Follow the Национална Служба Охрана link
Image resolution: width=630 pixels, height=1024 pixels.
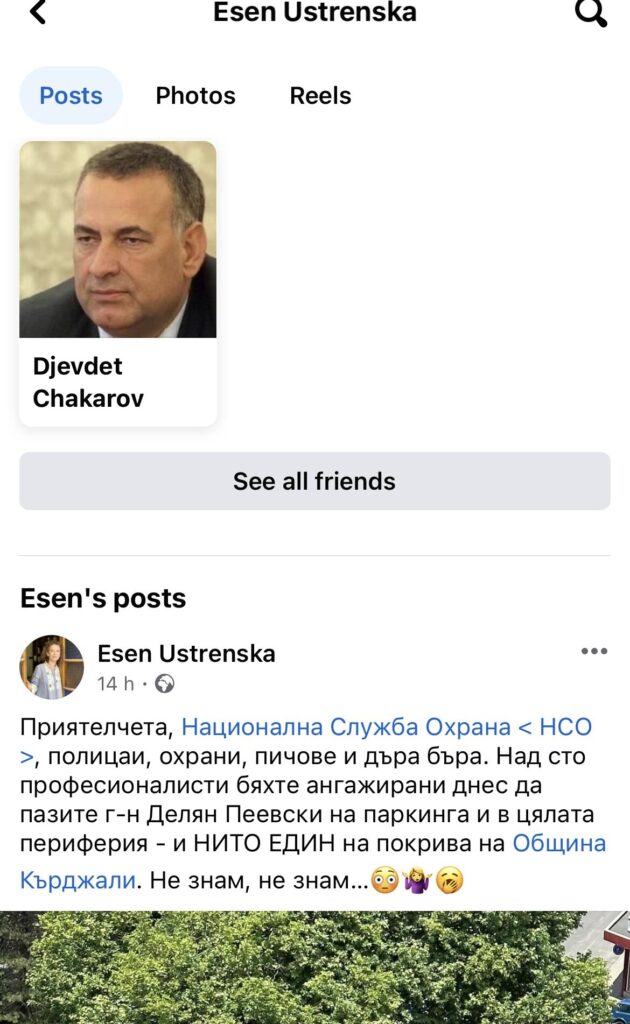point(386,727)
